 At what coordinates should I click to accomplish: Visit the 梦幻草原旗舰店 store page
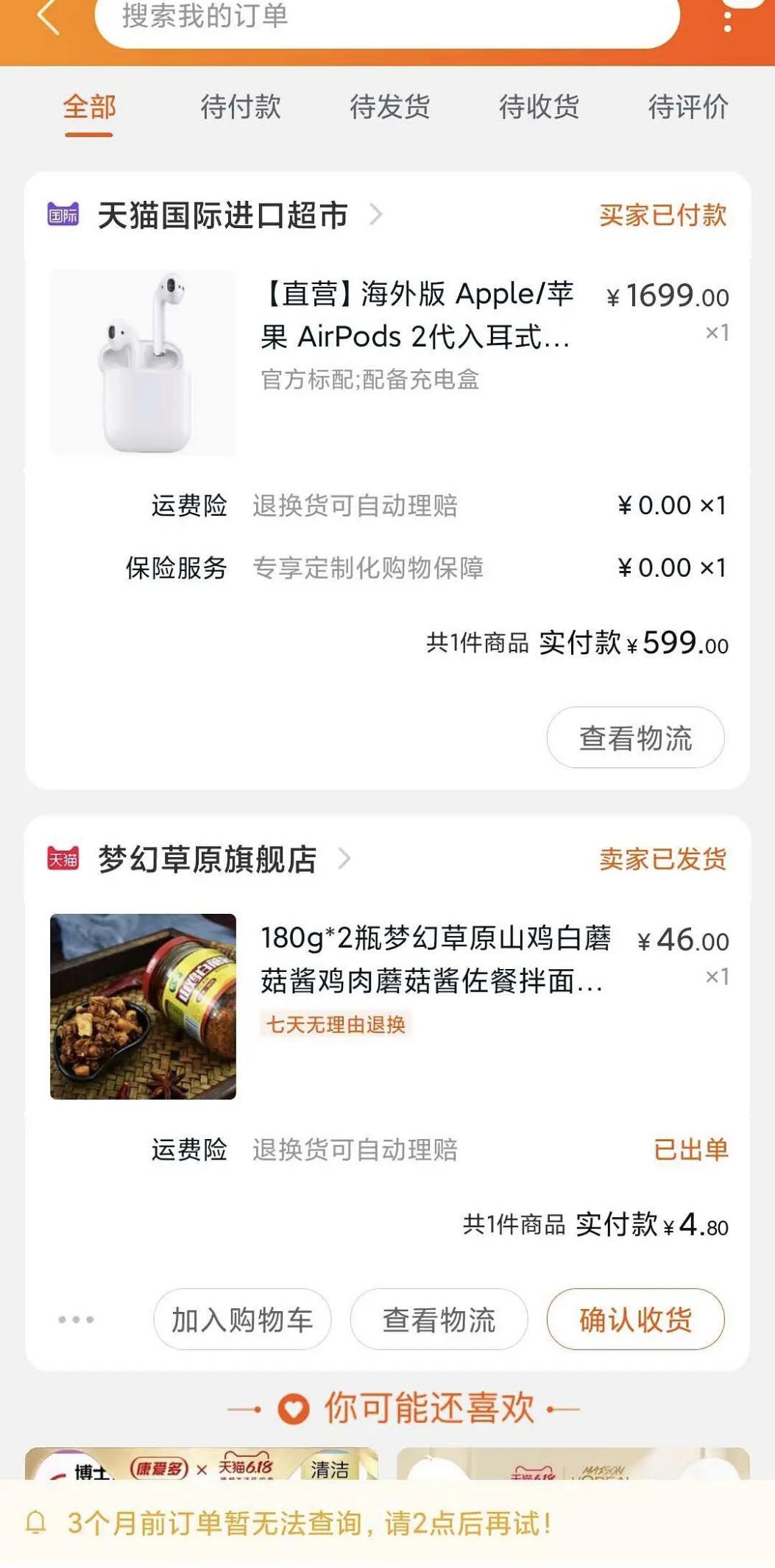pyautogui.click(x=208, y=859)
